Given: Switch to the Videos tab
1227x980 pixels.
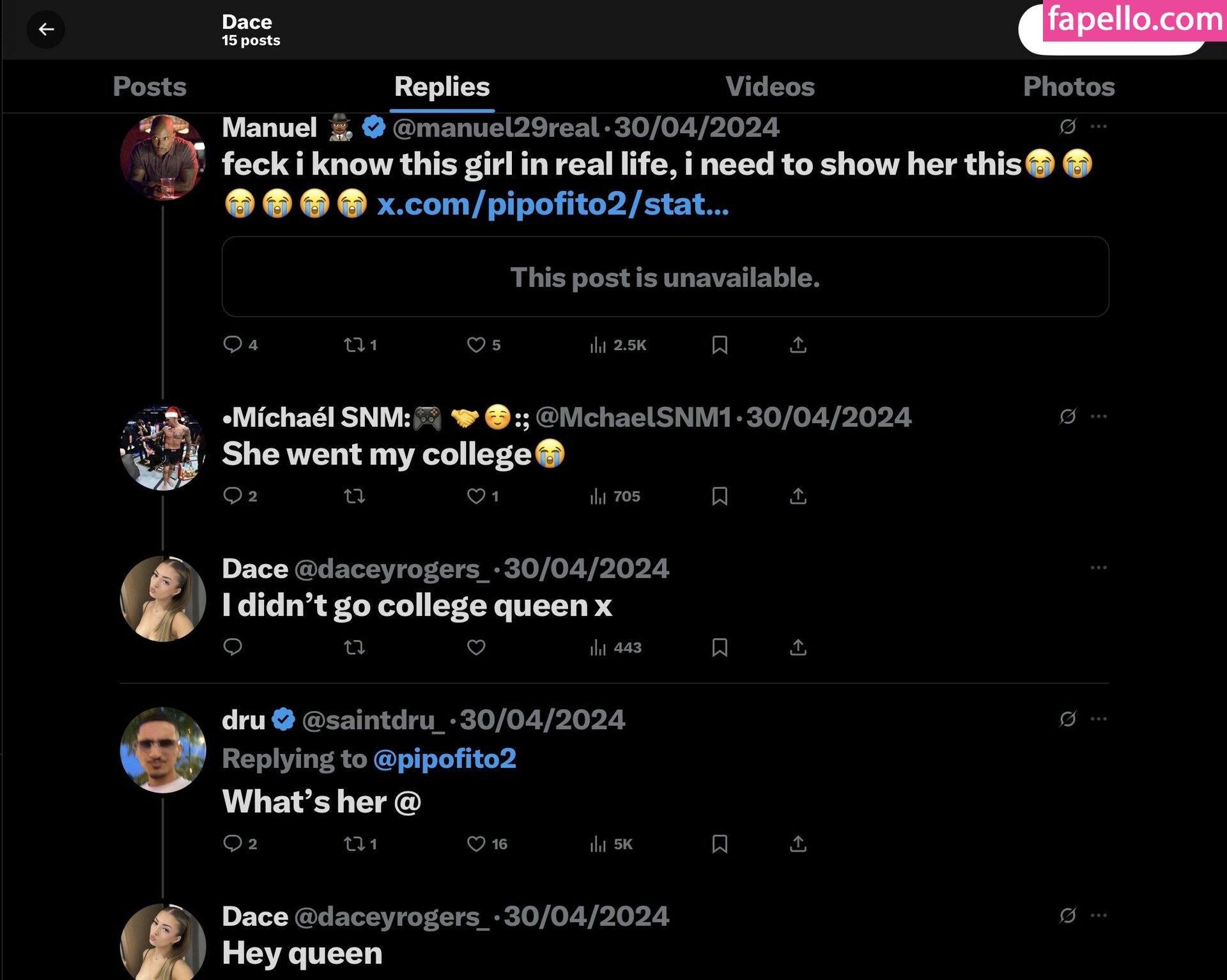Looking at the screenshot, I should point(769,87).
